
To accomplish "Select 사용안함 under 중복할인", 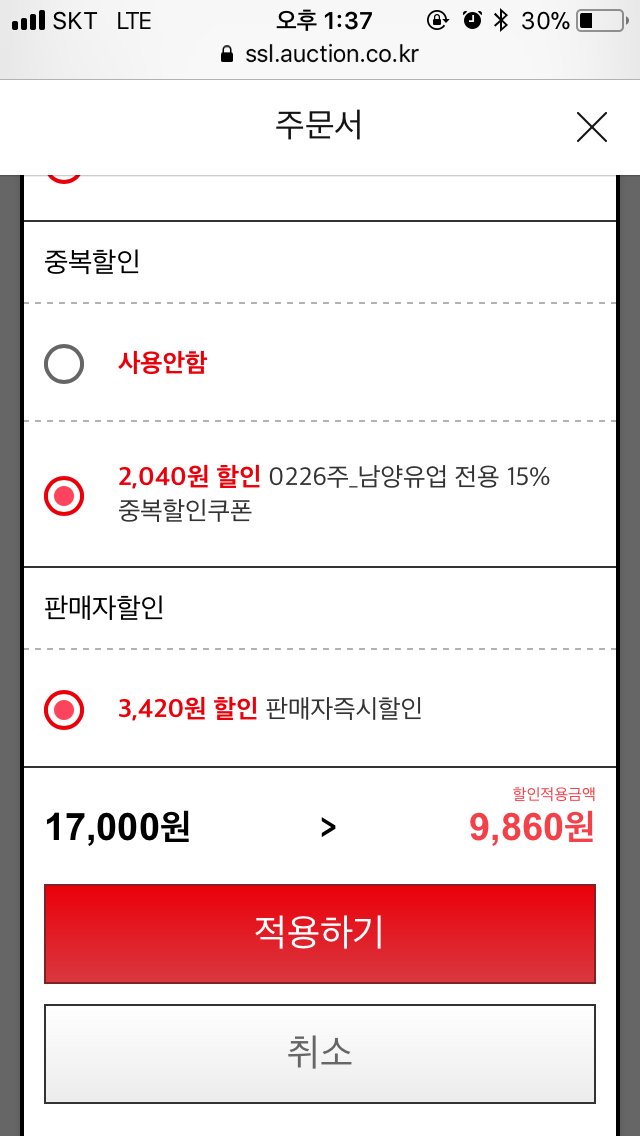I will [x=64, y=363].
